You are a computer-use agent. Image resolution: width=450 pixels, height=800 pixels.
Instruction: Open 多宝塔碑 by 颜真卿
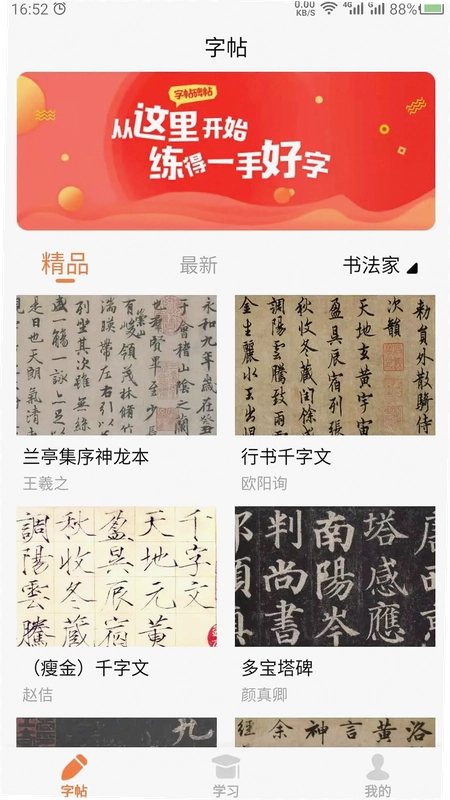[x=335, y=605]
